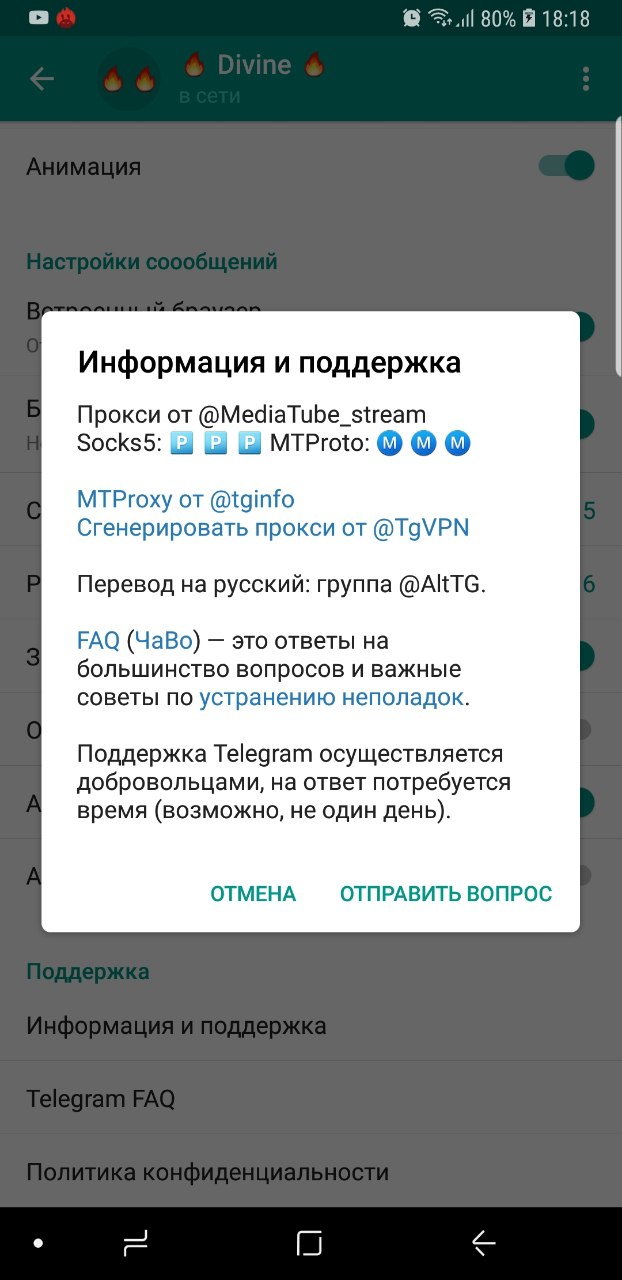
Task: Open the FAQ link
Action: (x=98, y=640)
